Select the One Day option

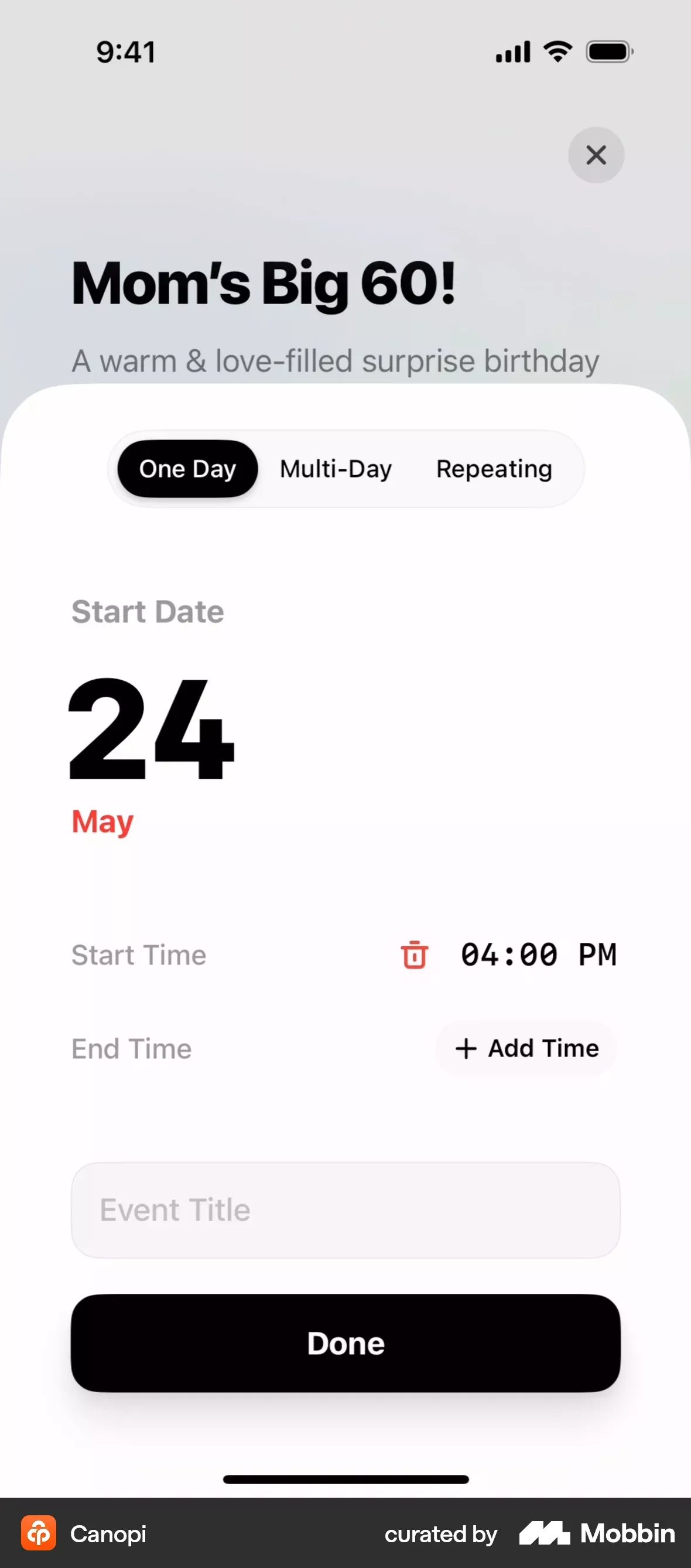[x=187, y=469]
